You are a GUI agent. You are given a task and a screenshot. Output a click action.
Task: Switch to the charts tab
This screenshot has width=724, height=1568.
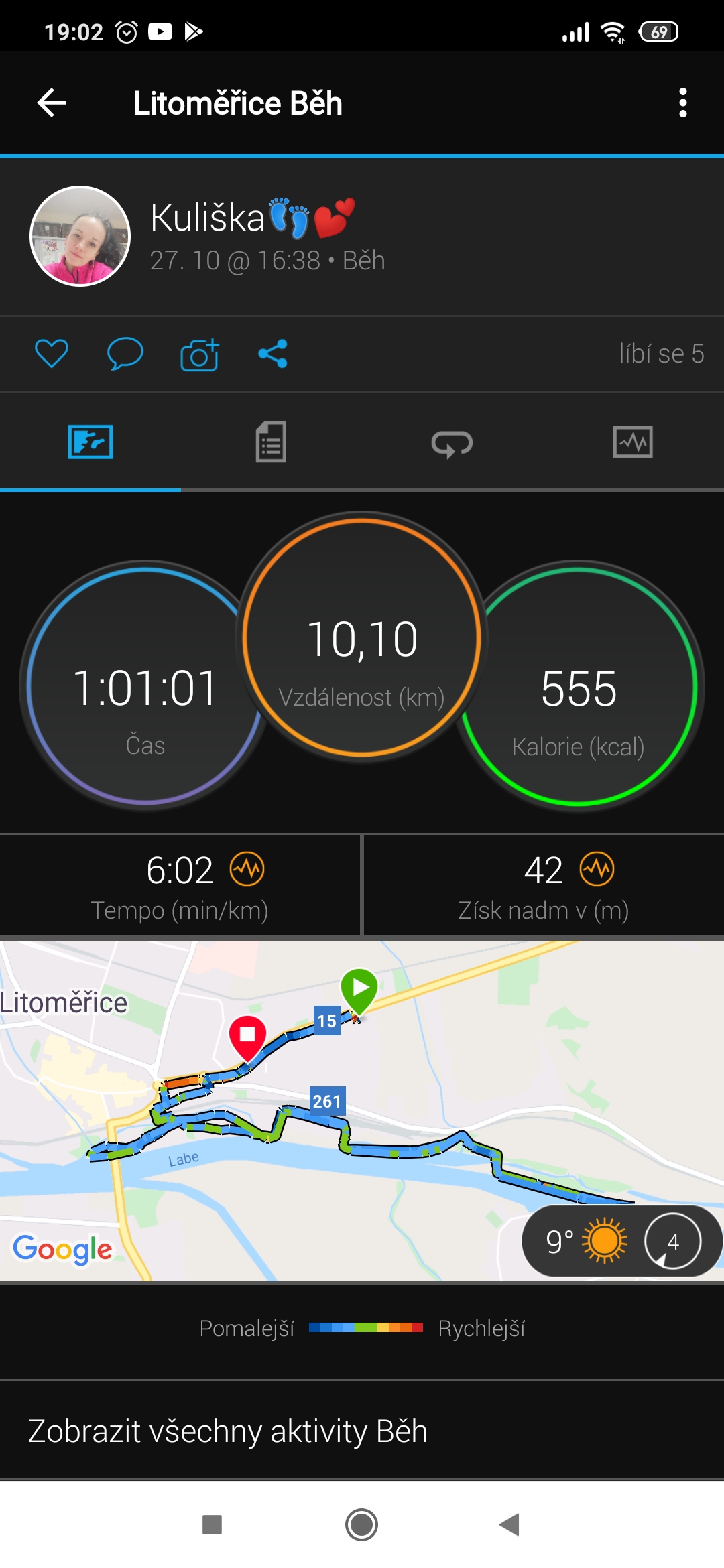coord(633,442)
